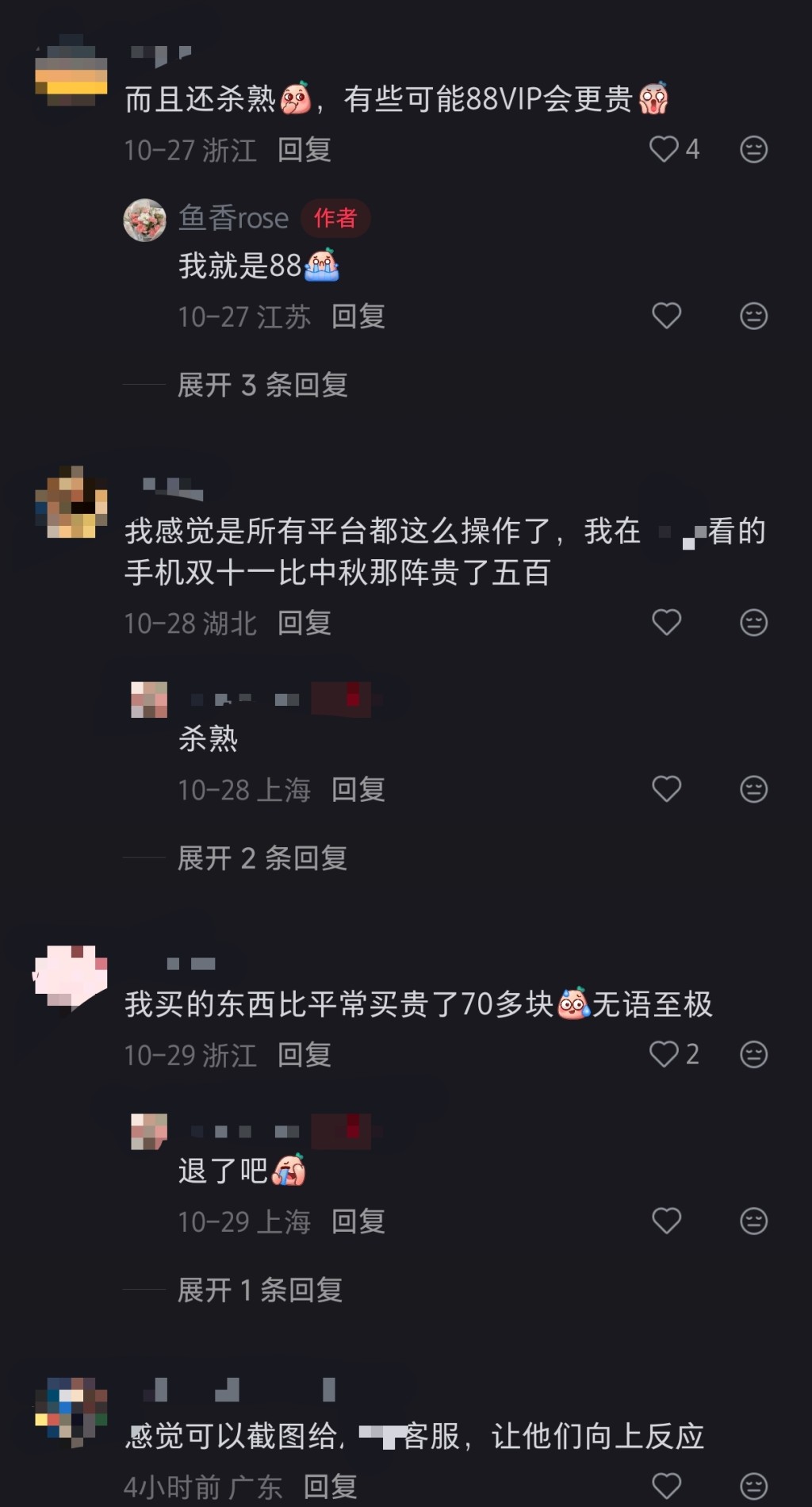Like the comment 贵了70多块无语至极
Screen dimensions: 812x1507
[x=665, y=1054]
